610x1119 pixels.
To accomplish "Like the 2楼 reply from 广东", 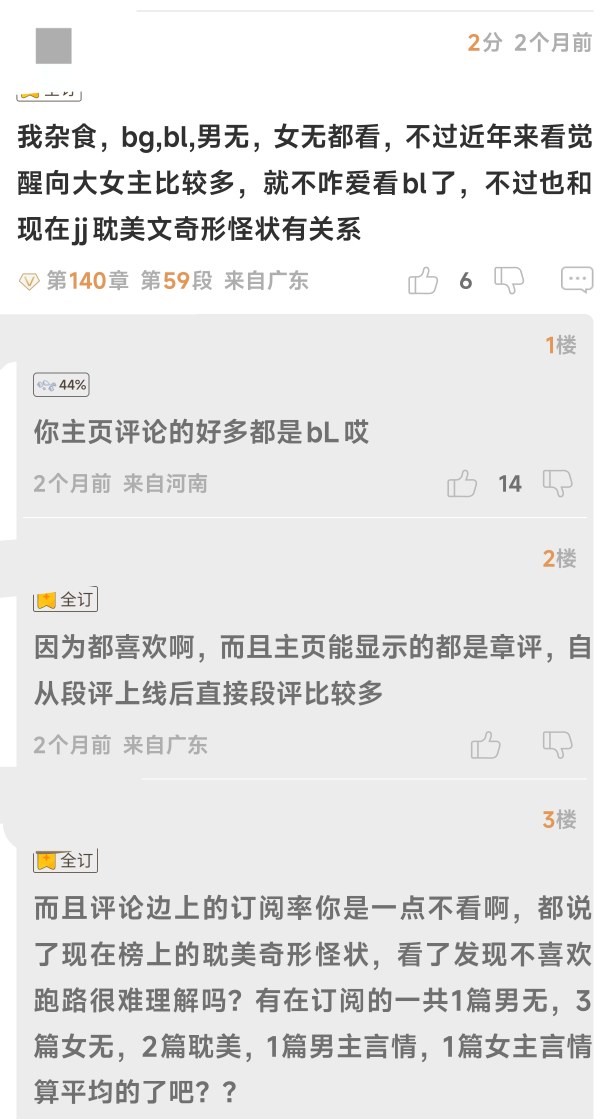I will (486, 745).
